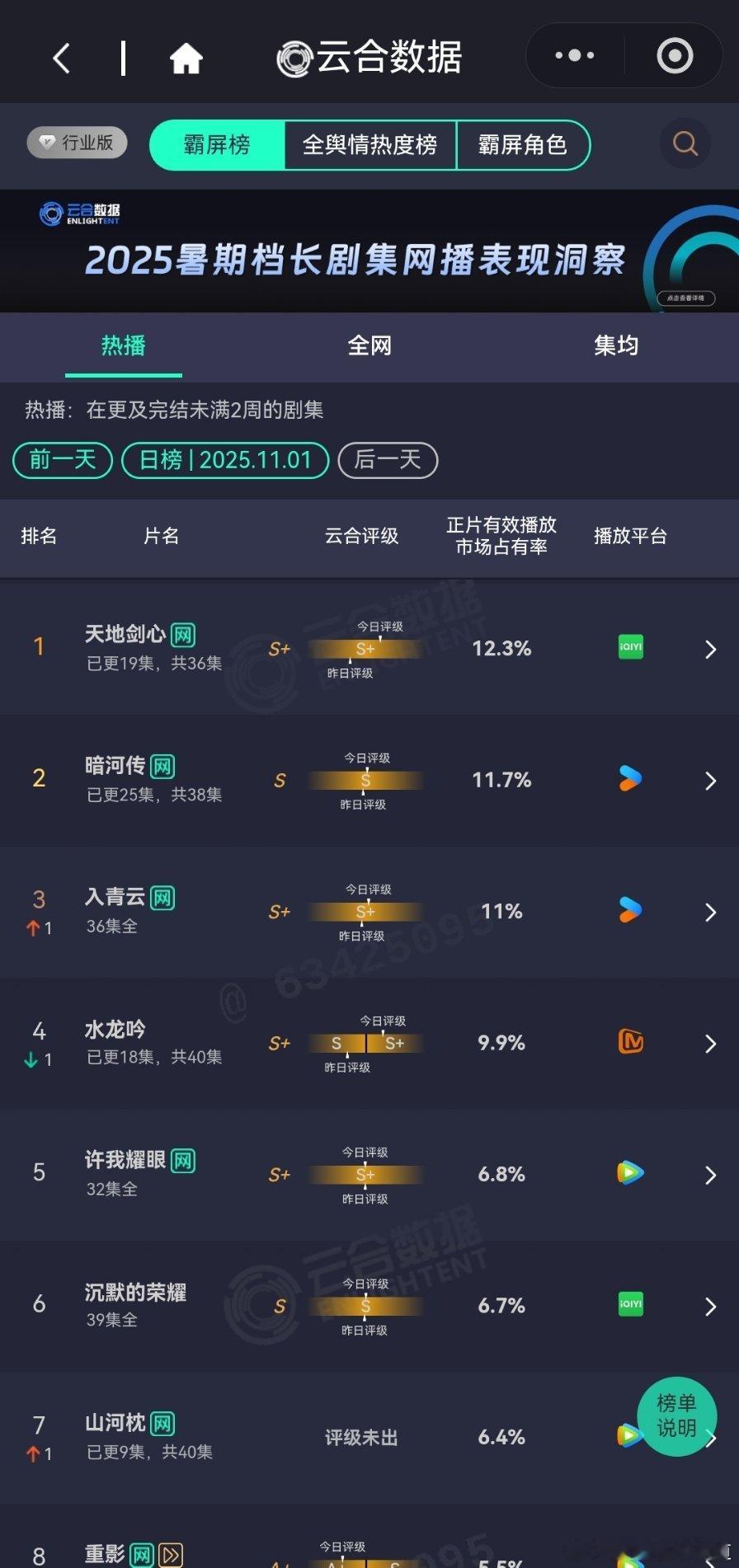This screenshot has height=1568, width=739.
Task: Tap the Tencent Video icon for 许我耀眼
Action: click(629, 1174)
